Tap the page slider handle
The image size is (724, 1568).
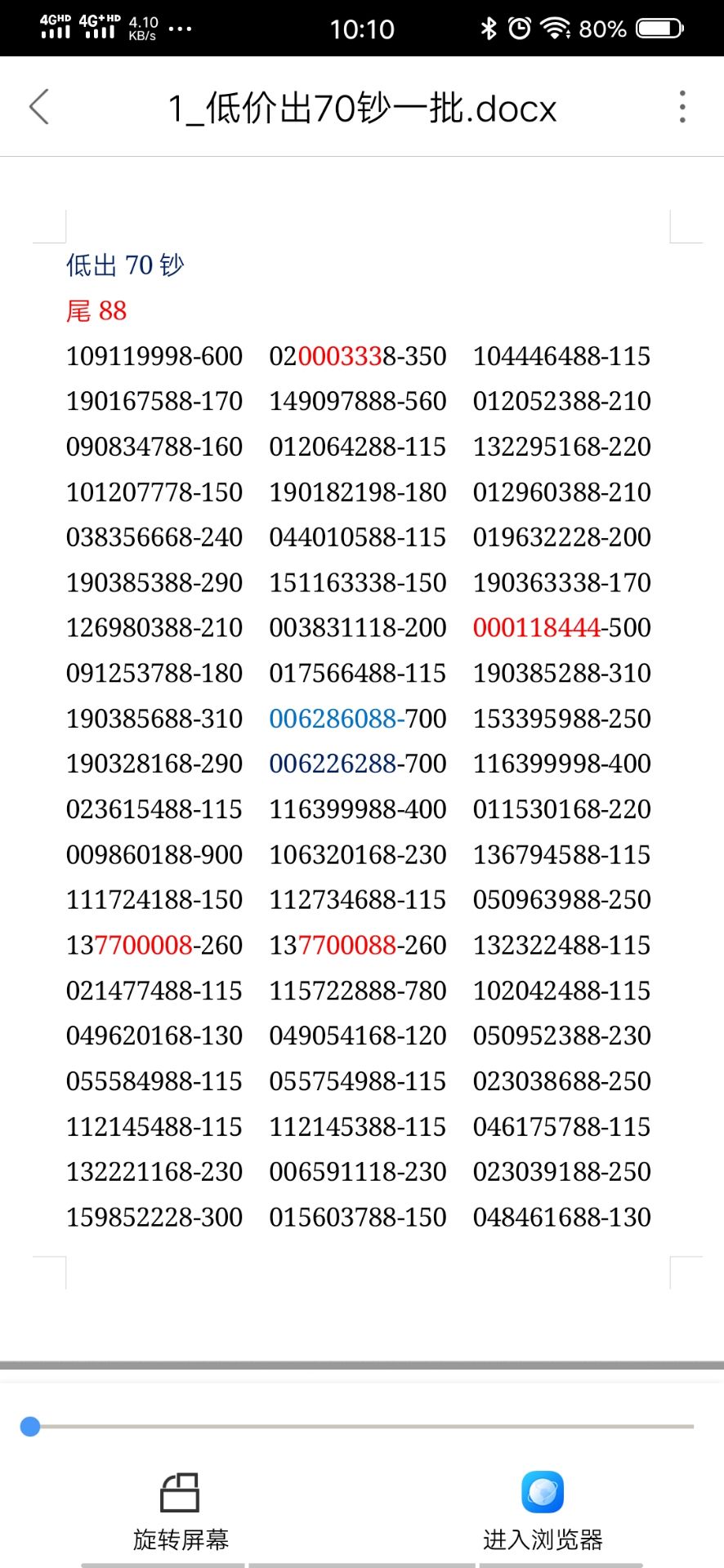(x=30, y=1427)
